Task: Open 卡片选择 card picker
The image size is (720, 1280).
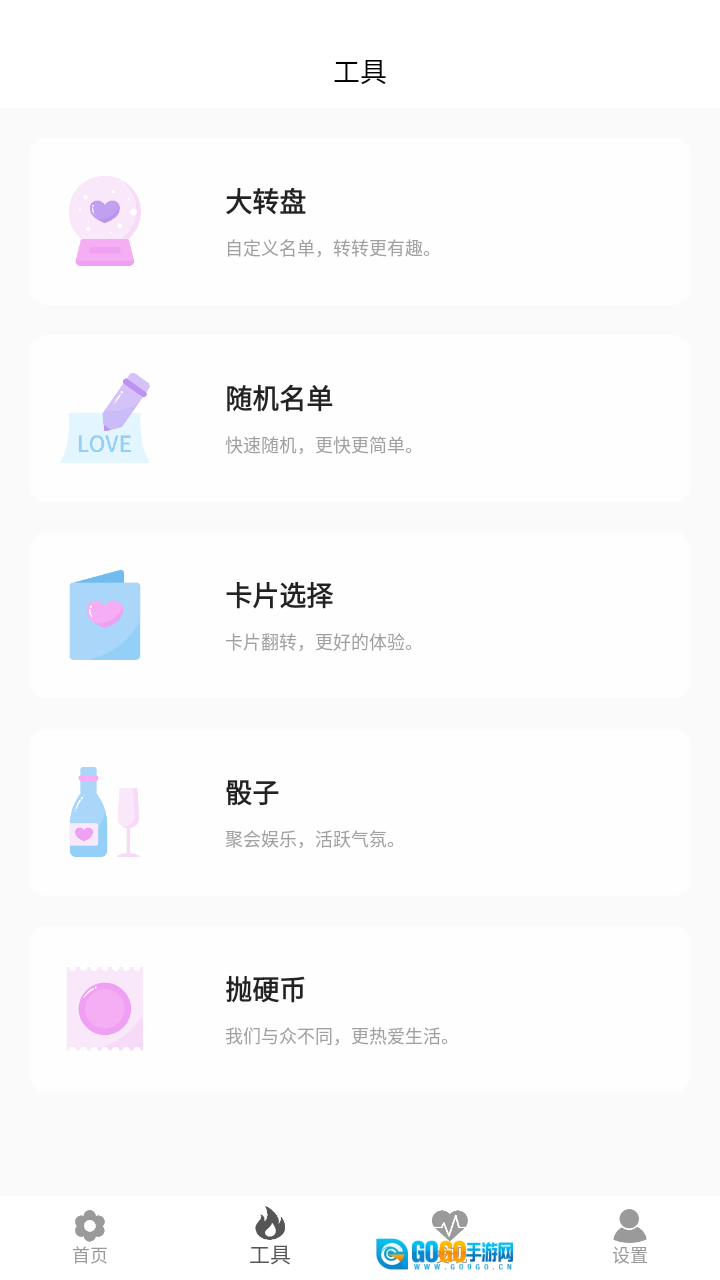Action: click(360, 615)
